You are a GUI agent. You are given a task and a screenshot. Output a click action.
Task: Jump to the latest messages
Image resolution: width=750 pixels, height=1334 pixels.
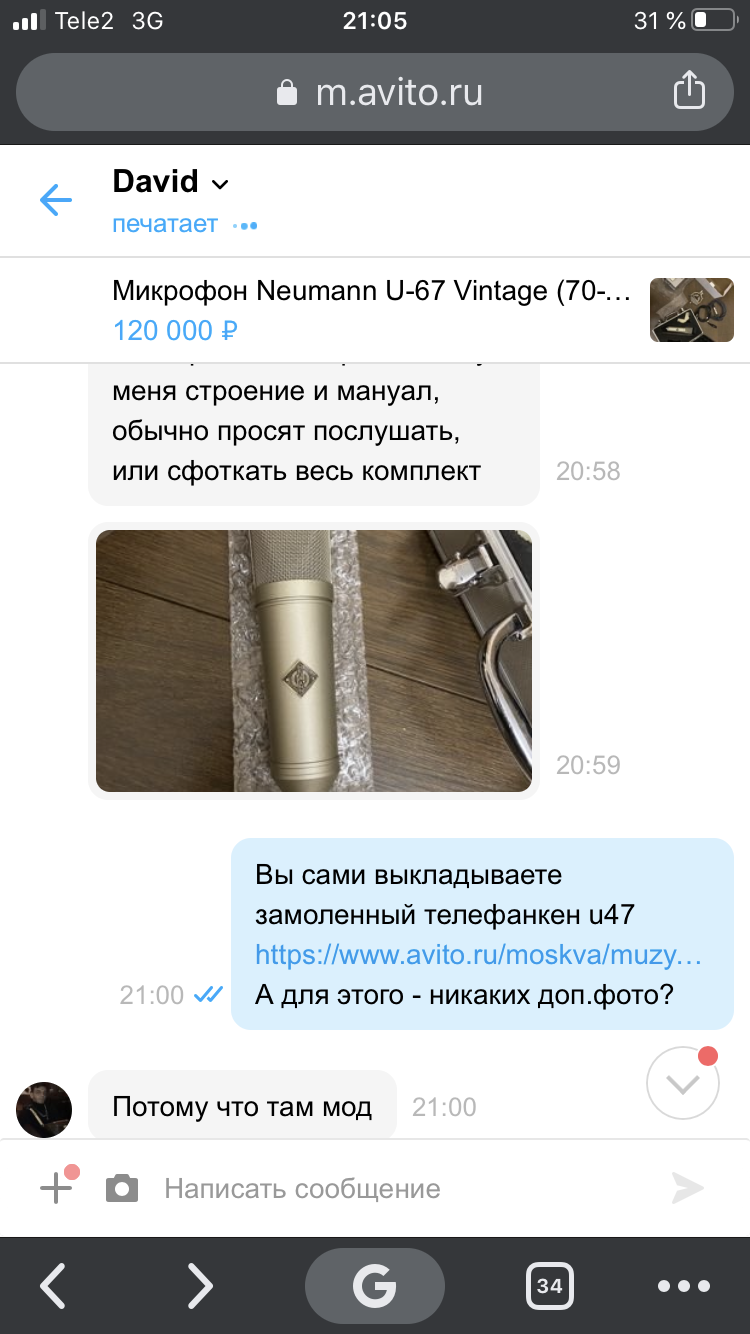tap(683, 1083)
